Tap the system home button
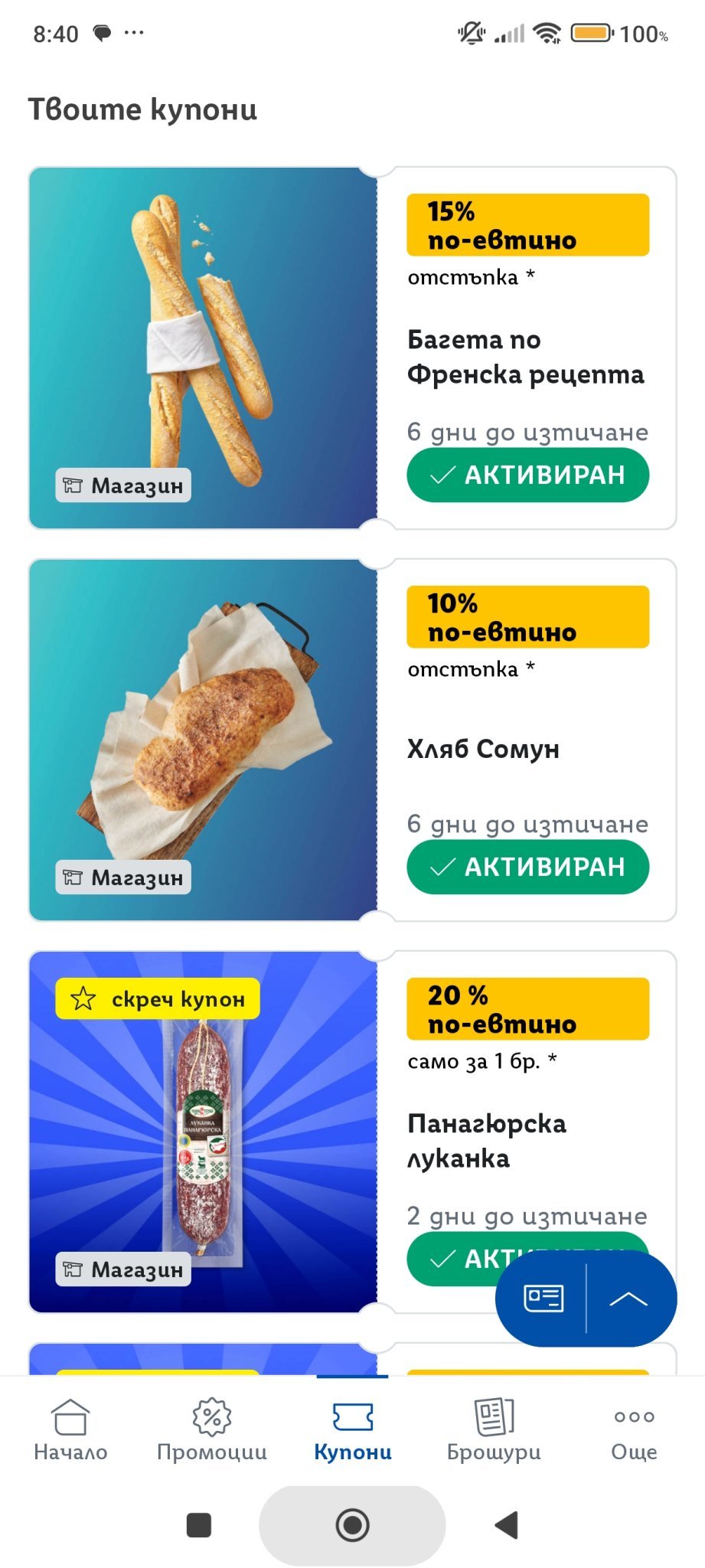The width and height of the screenshot is (705, 1568). pos(352,1524)
